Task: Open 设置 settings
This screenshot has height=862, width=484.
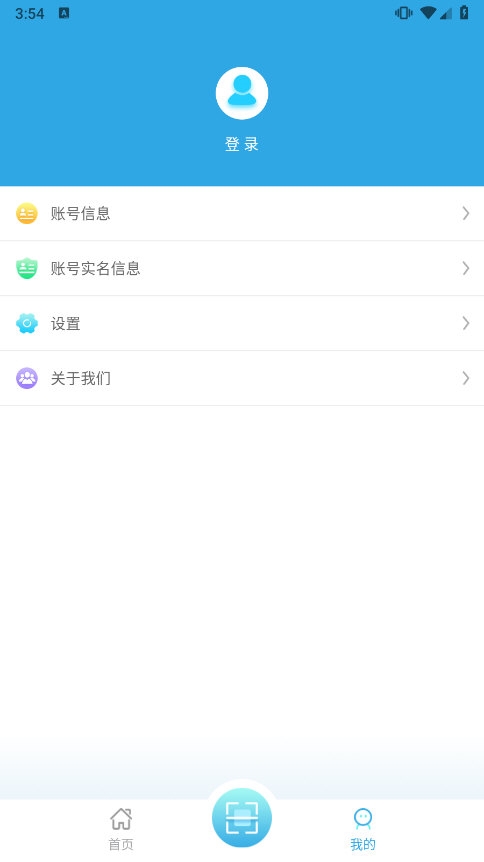Action: pos(242,323)
